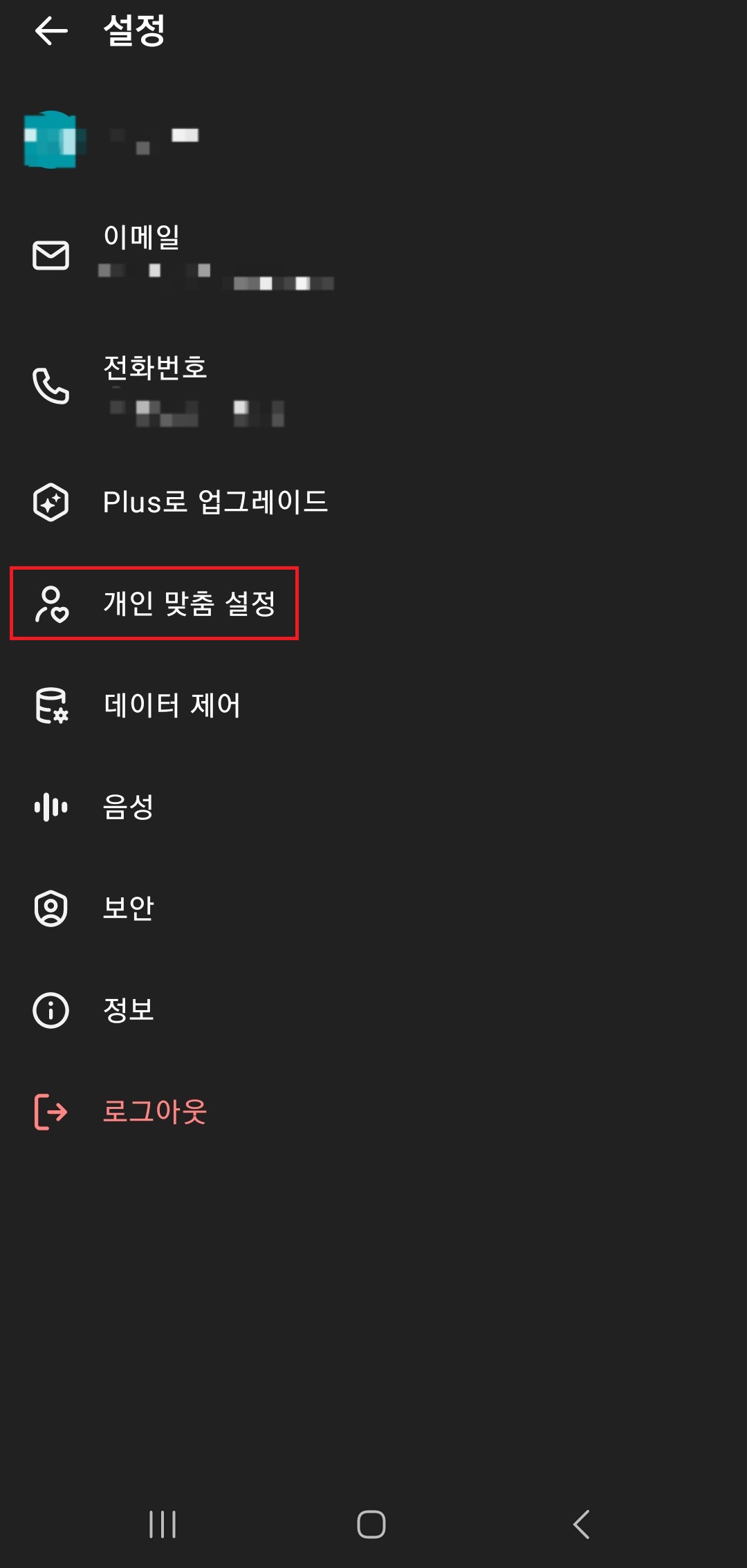Open 보안 settings
Viewport: 747px width, 1568px height.
click(373, 908)
